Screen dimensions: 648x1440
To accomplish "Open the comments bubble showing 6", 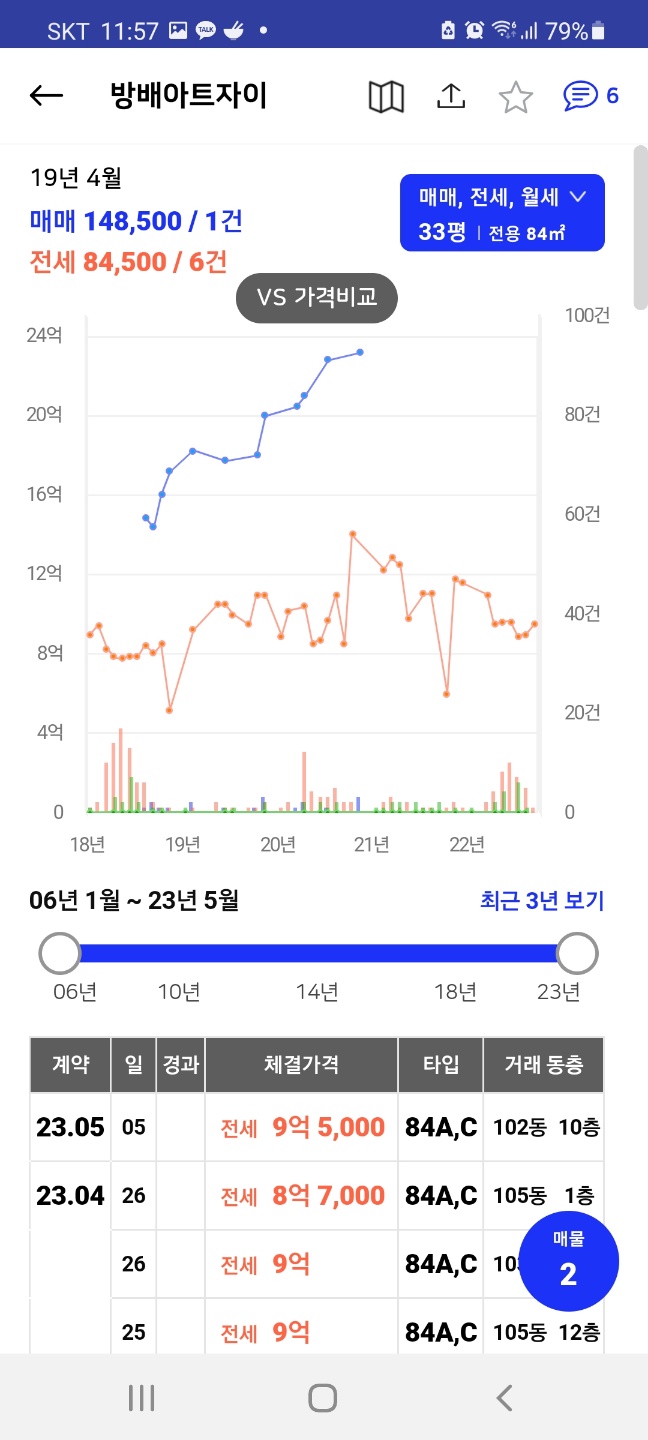I will (591, 96).
